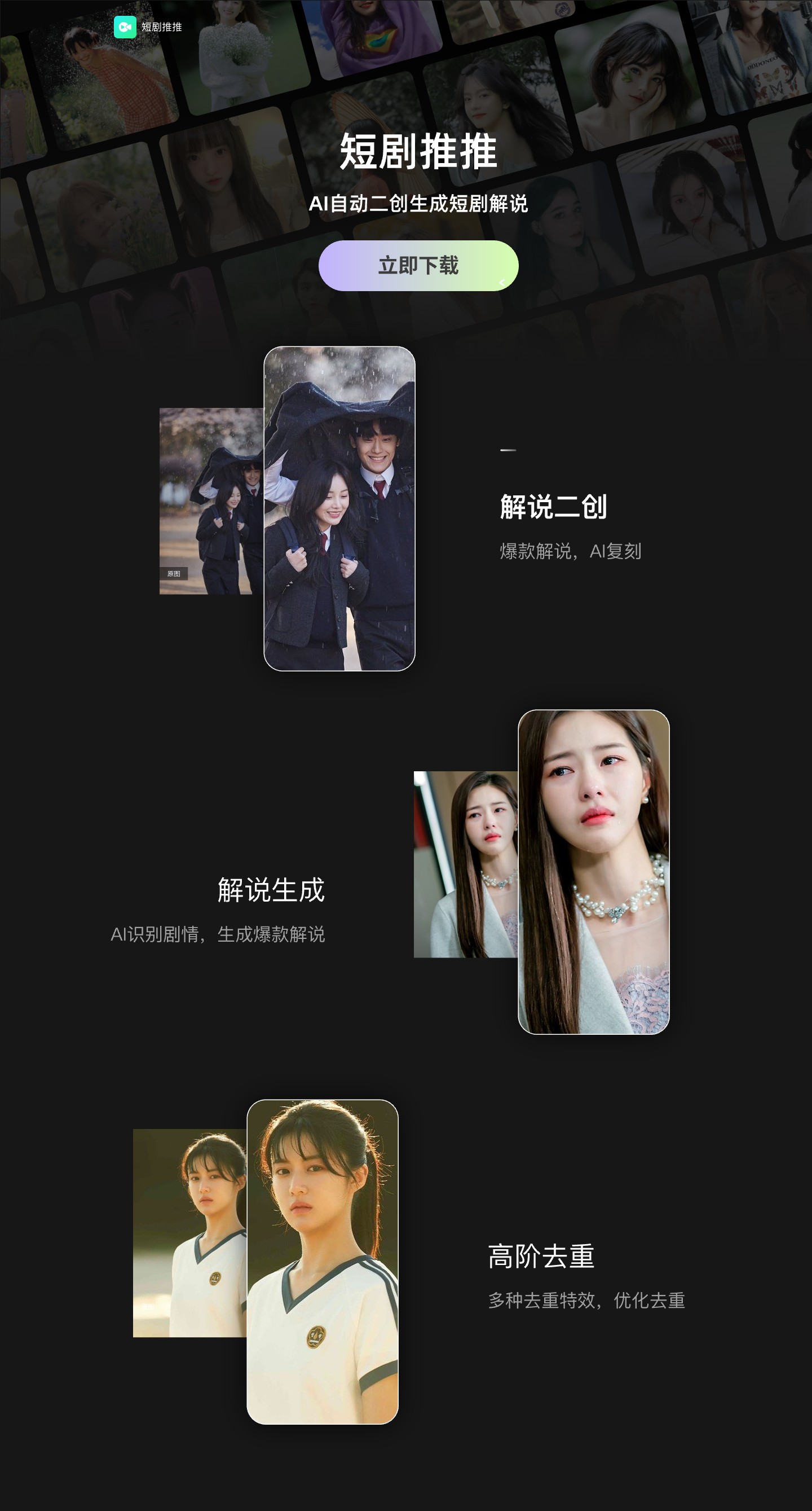This screenshot has width=812, height=1511.
Task: Tap the 立即下载 download button
Action: click(418, 266)
